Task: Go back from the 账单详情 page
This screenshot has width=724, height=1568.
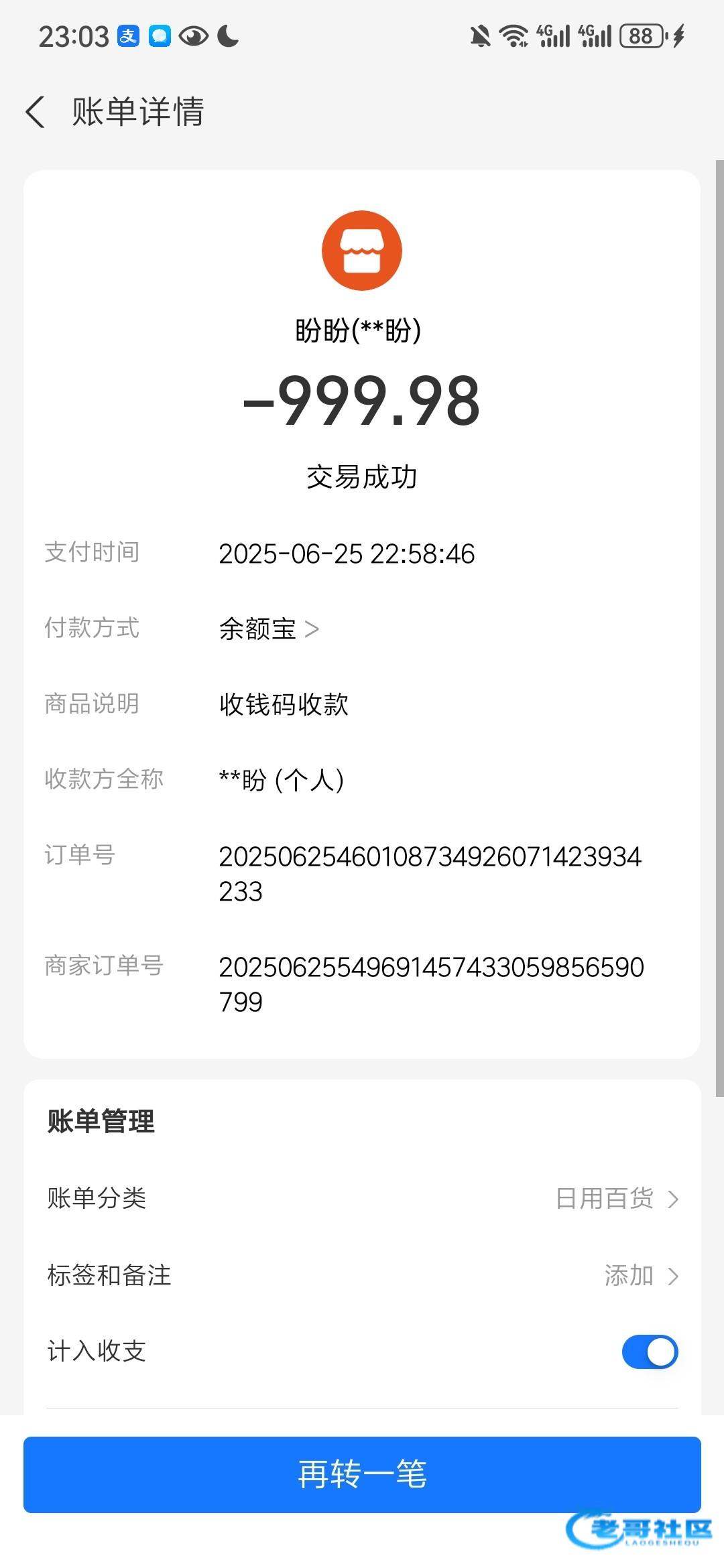Action: [36, 111]
